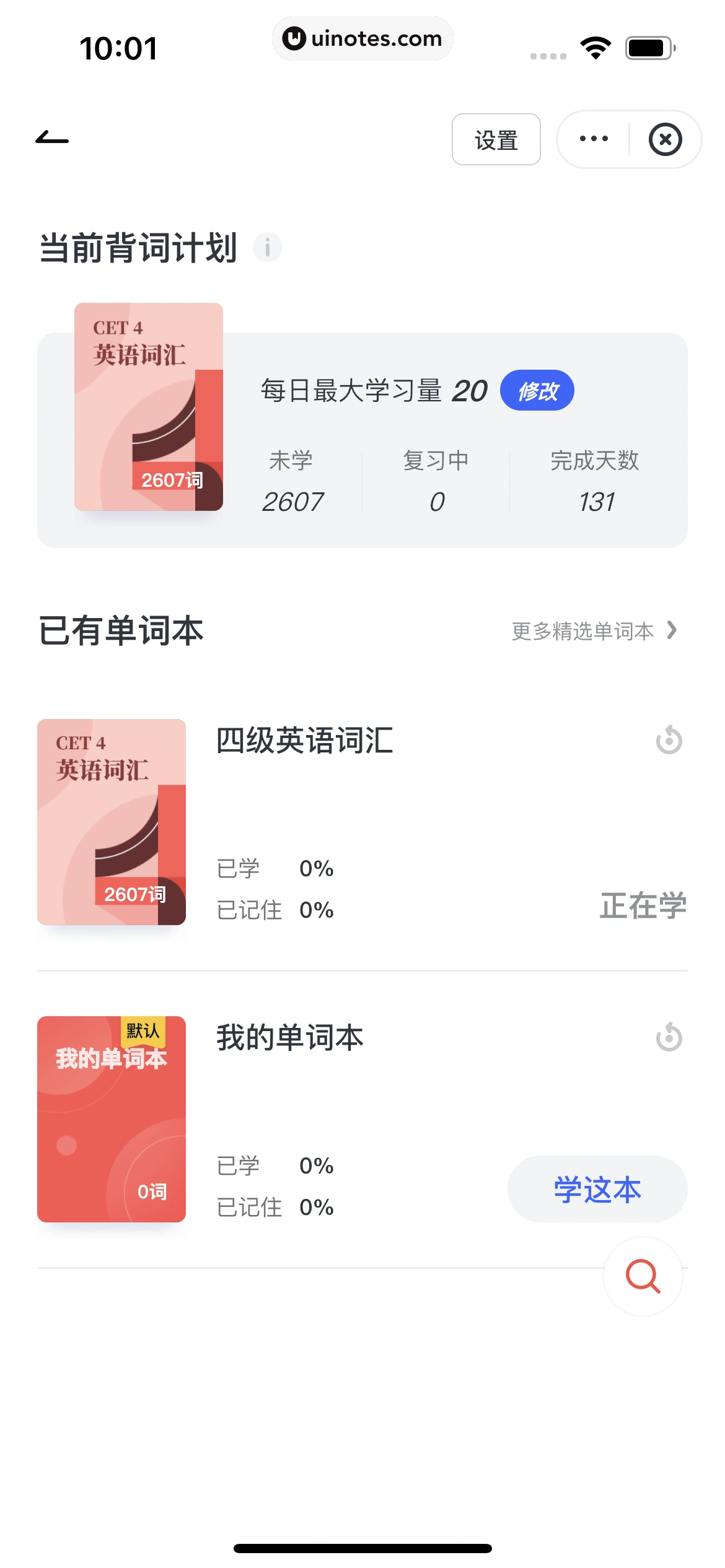Open the daily limit via 修改 control
The height and width of the screenshot is (1568, 725).
point(537,391)
